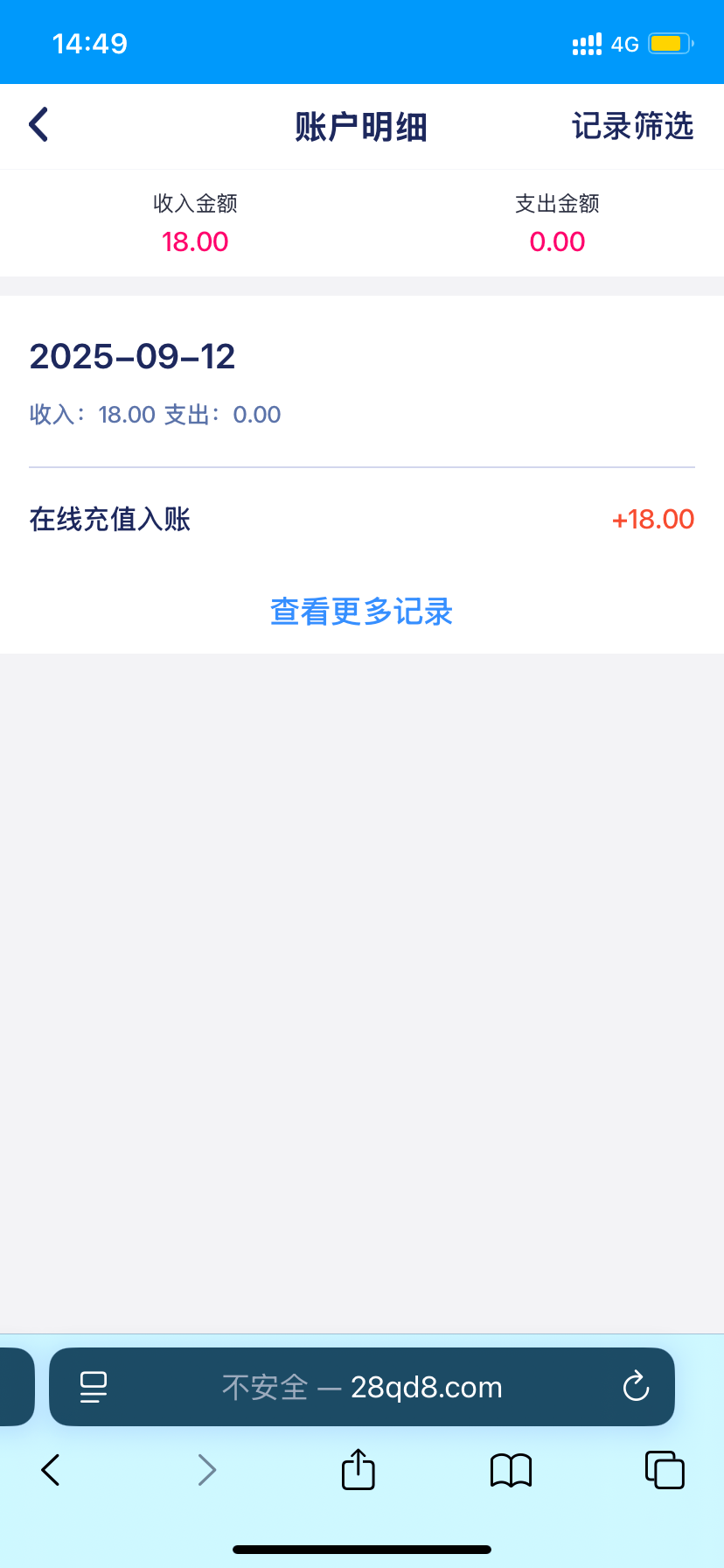724x1568 pixels.
Task: Tap the back chevron in the page header
Action: point(38,124)
